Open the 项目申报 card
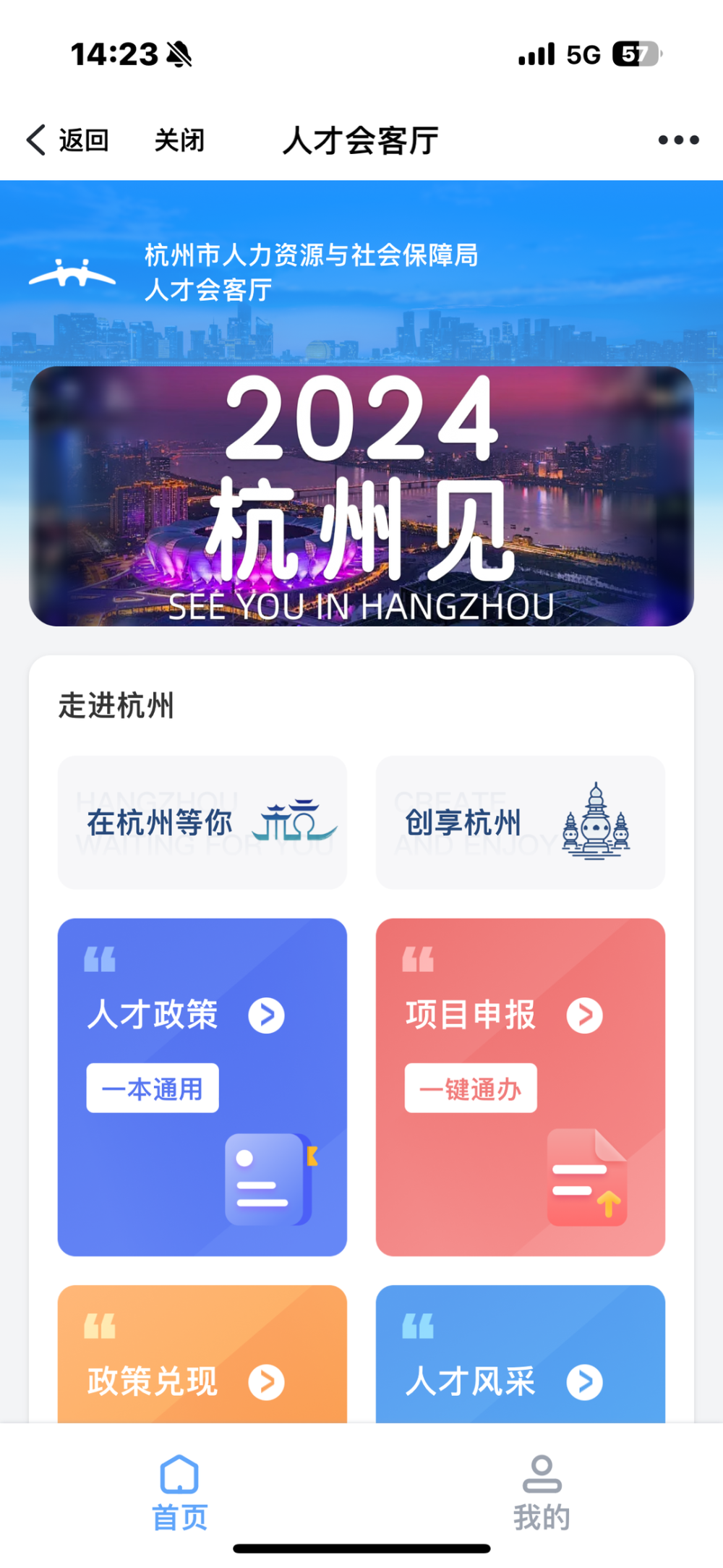This screenshot has height=1568, width=723. tap(521, 1087)
